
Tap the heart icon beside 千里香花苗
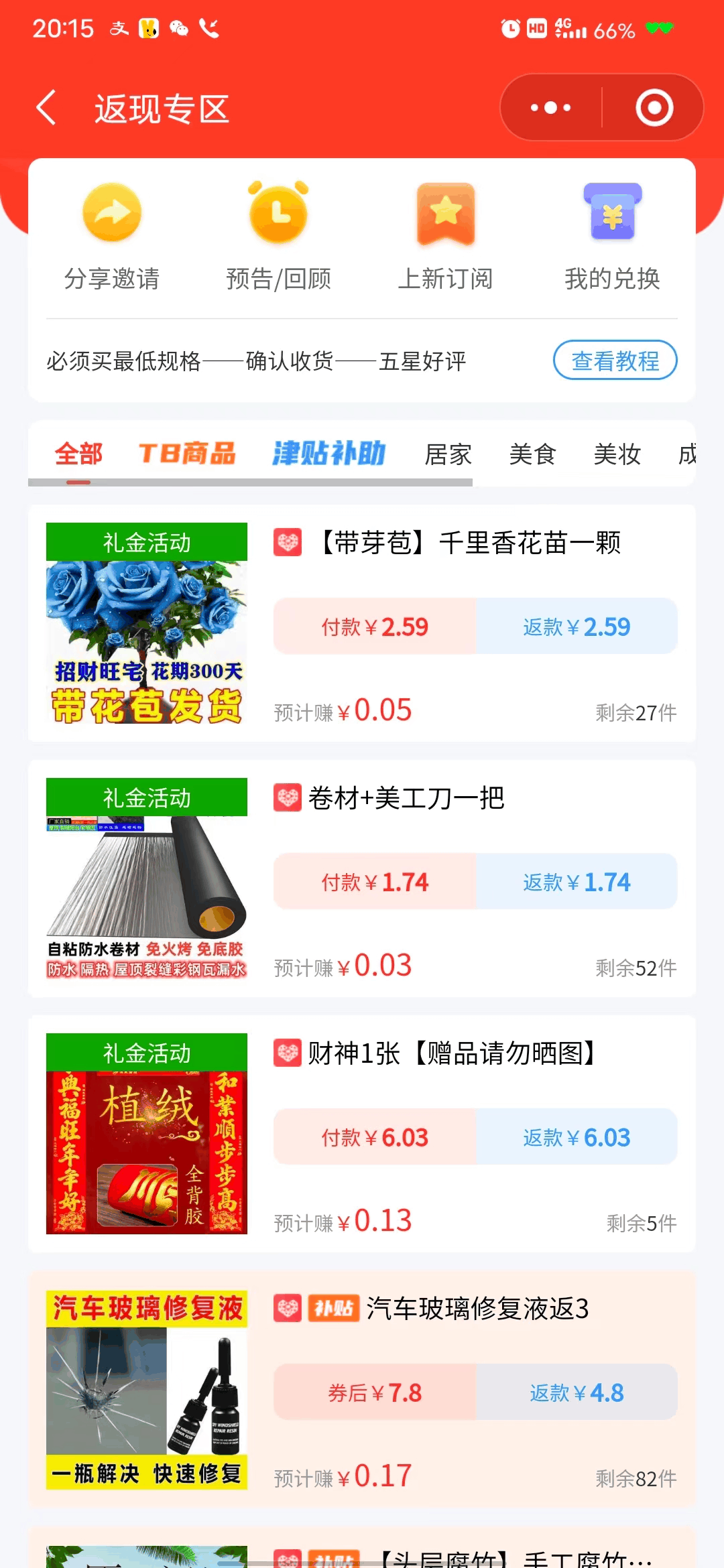[x=288, y=543]
